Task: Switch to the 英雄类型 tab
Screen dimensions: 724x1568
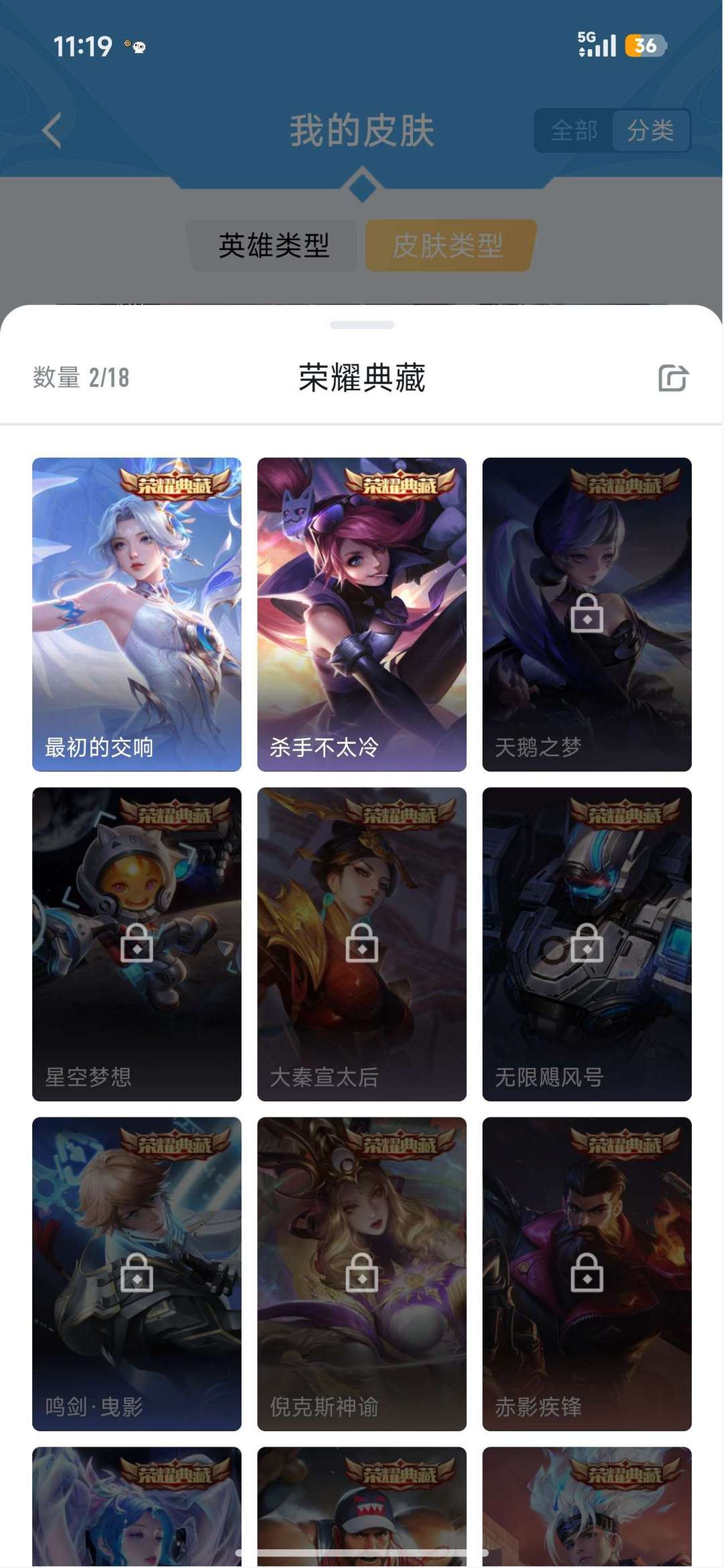Action: (274, 245)
